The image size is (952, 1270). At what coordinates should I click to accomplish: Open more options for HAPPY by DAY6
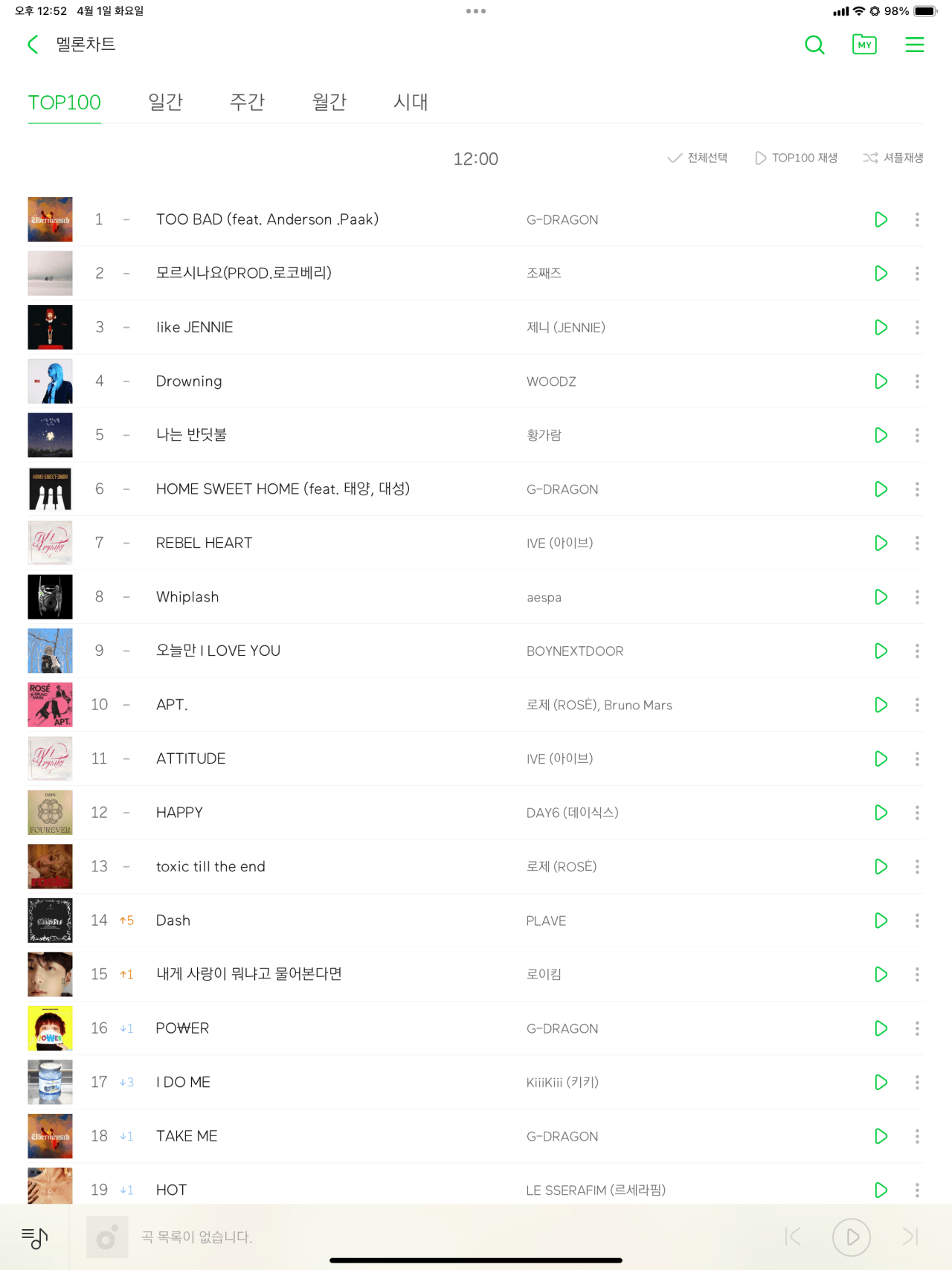click(x=917, y=813)
